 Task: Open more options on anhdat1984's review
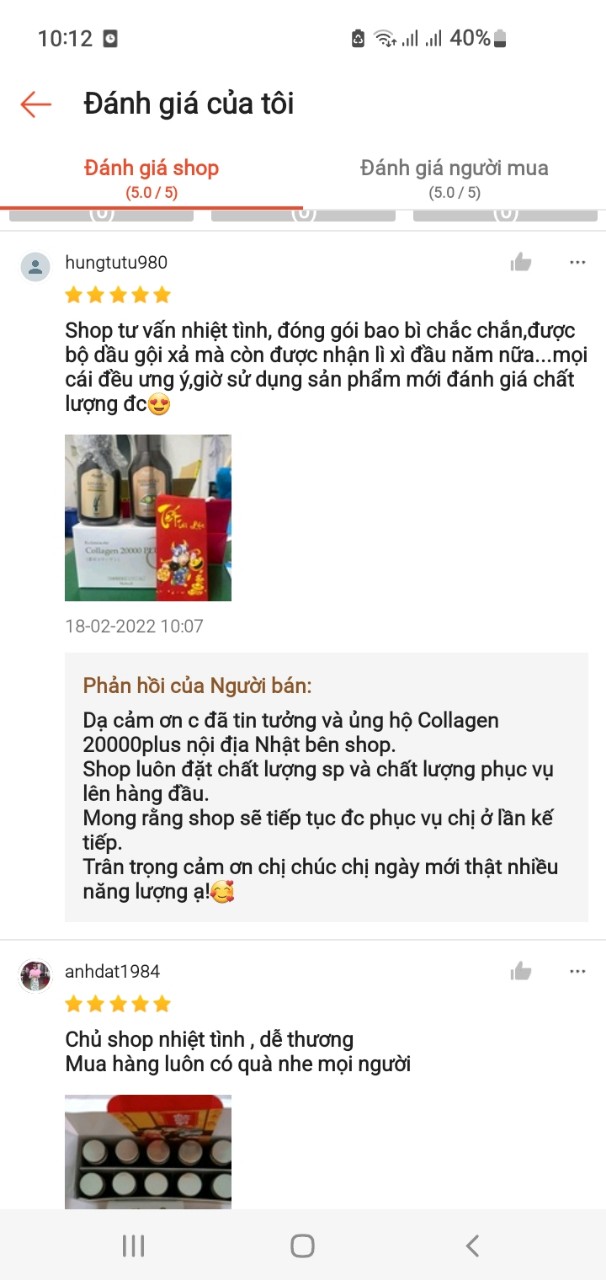(577, 971)
